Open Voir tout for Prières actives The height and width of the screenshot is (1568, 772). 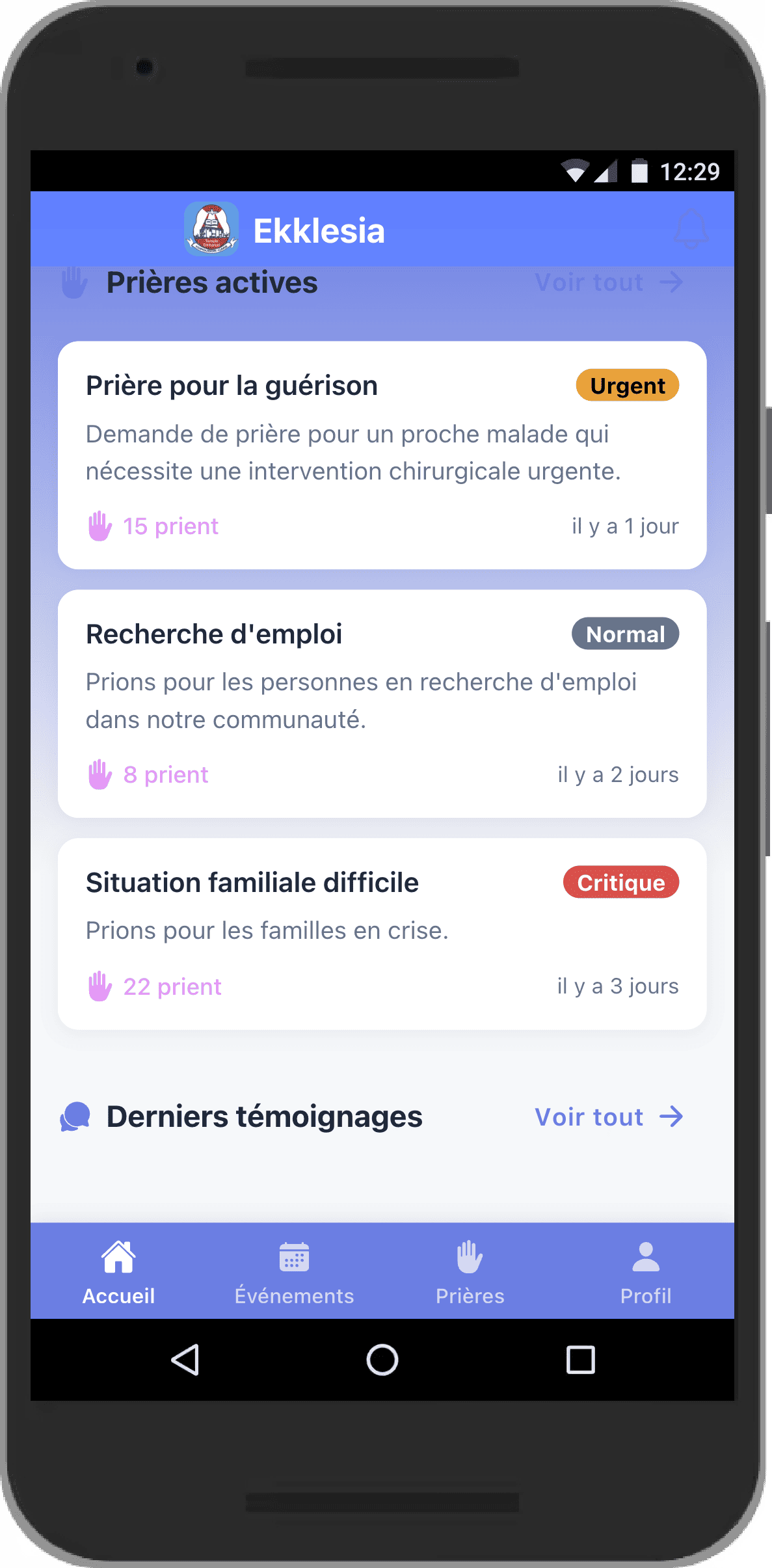click(608, 282)
